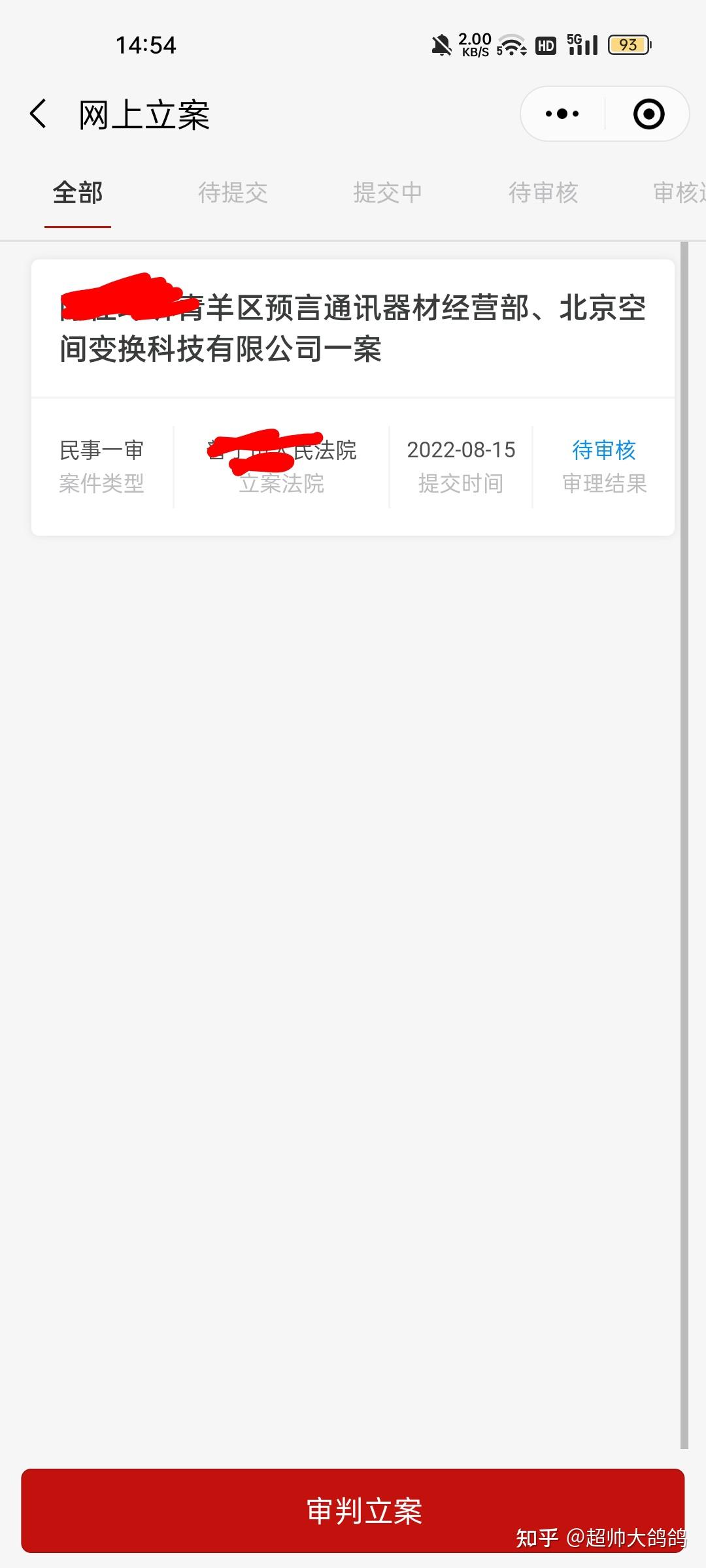Go back from 网上立案 page

click(39, 114)
